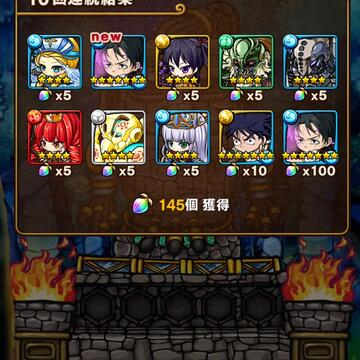Open the dark-haired boy tile with x10
Screen dimensions: 360x360
246,137
